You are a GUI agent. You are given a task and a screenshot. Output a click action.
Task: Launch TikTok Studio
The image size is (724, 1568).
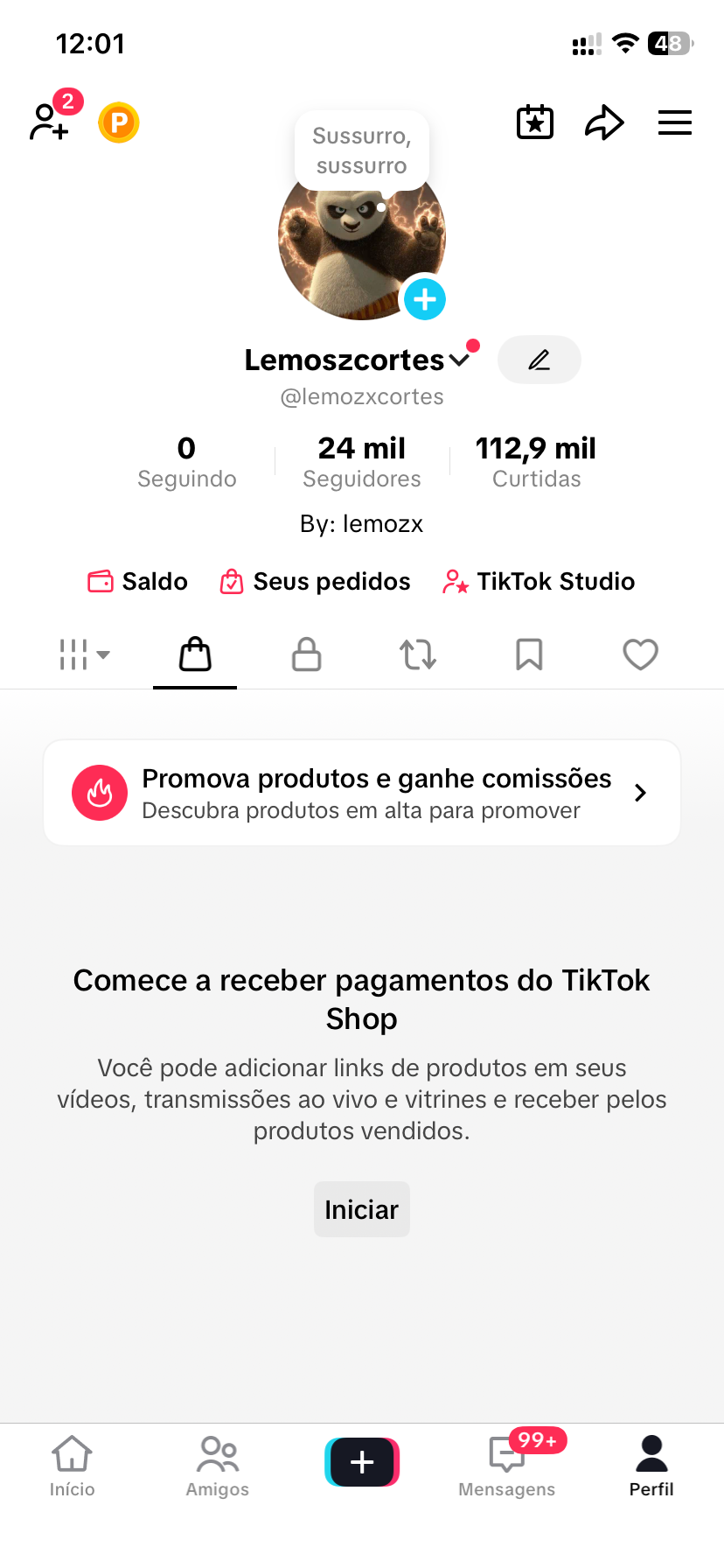[539, 582]
